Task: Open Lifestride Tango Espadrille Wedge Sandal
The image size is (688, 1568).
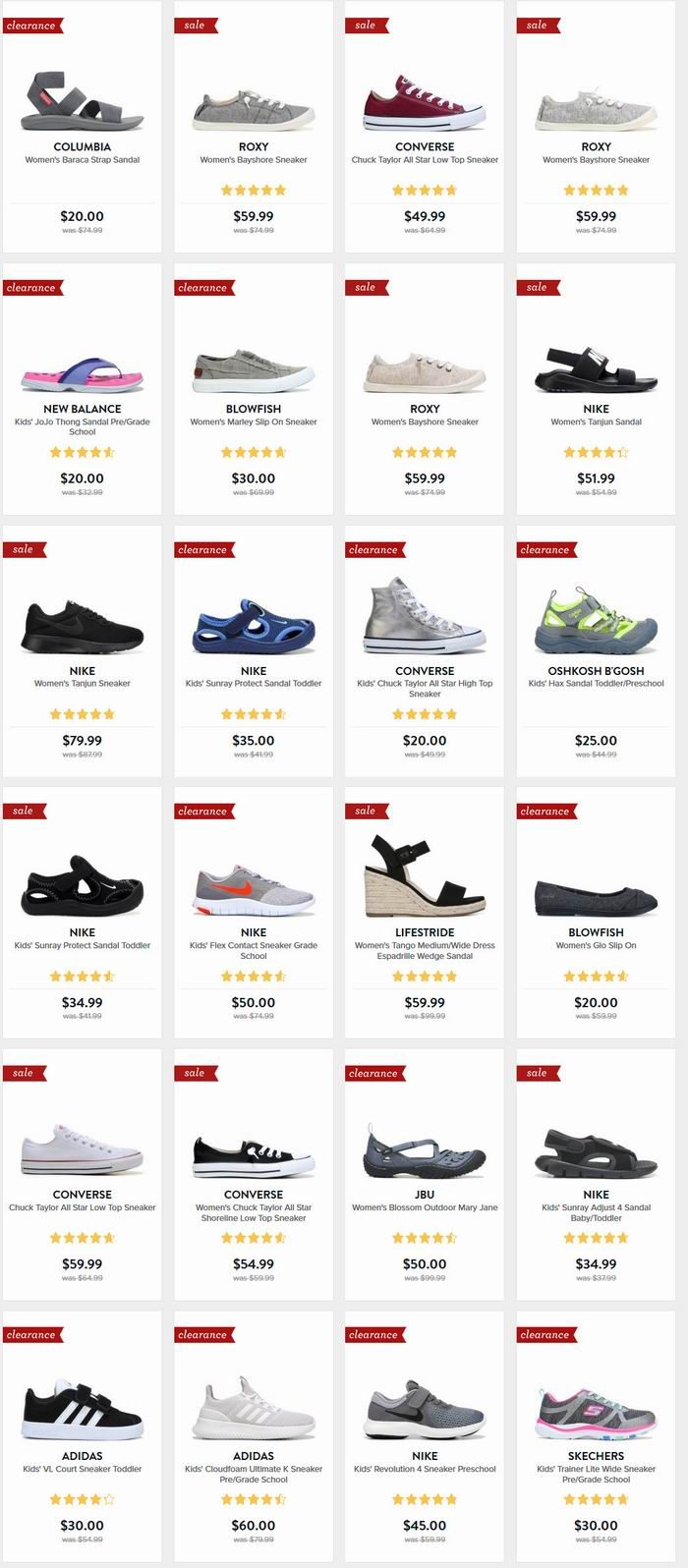Action: (x=425, y=913)
